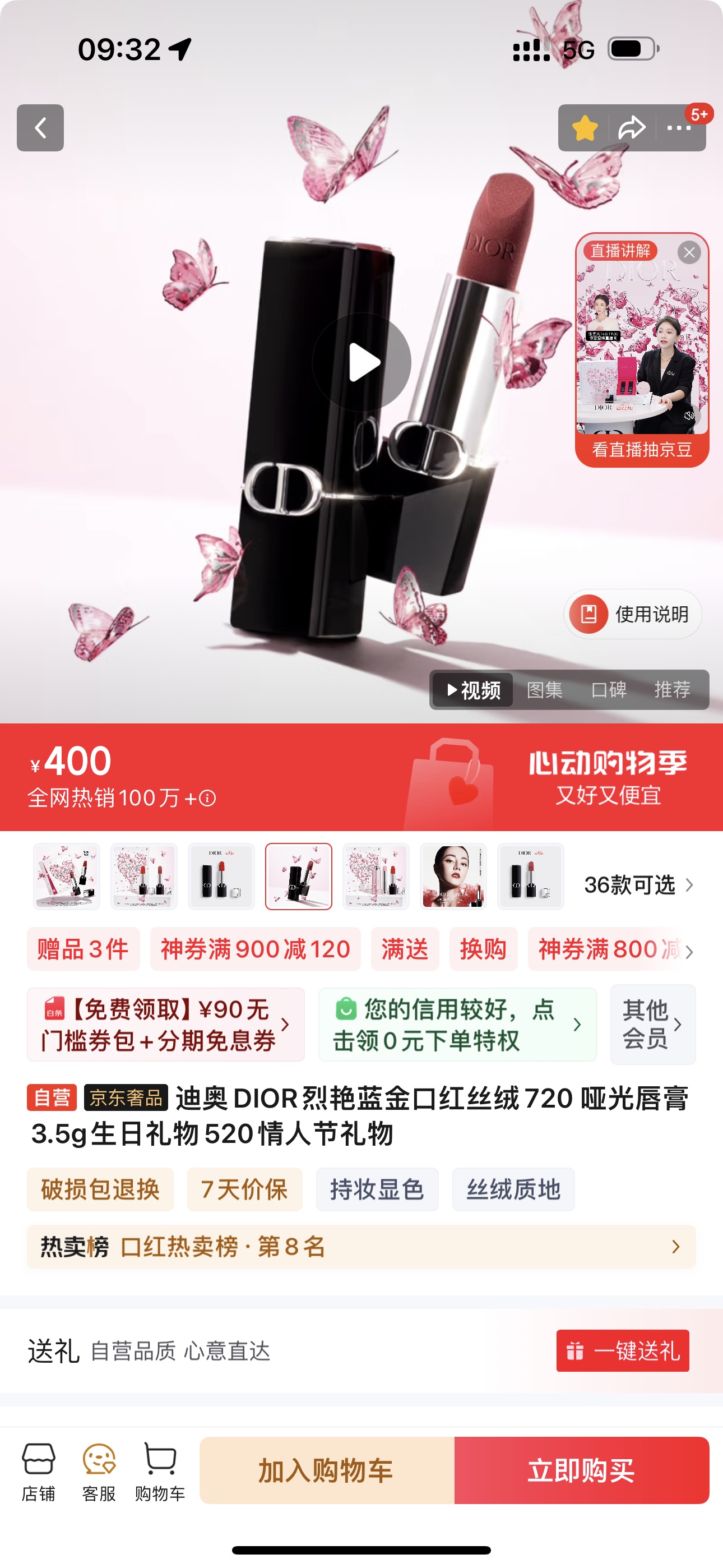Open 使用说明 instructions

point(632,614)
